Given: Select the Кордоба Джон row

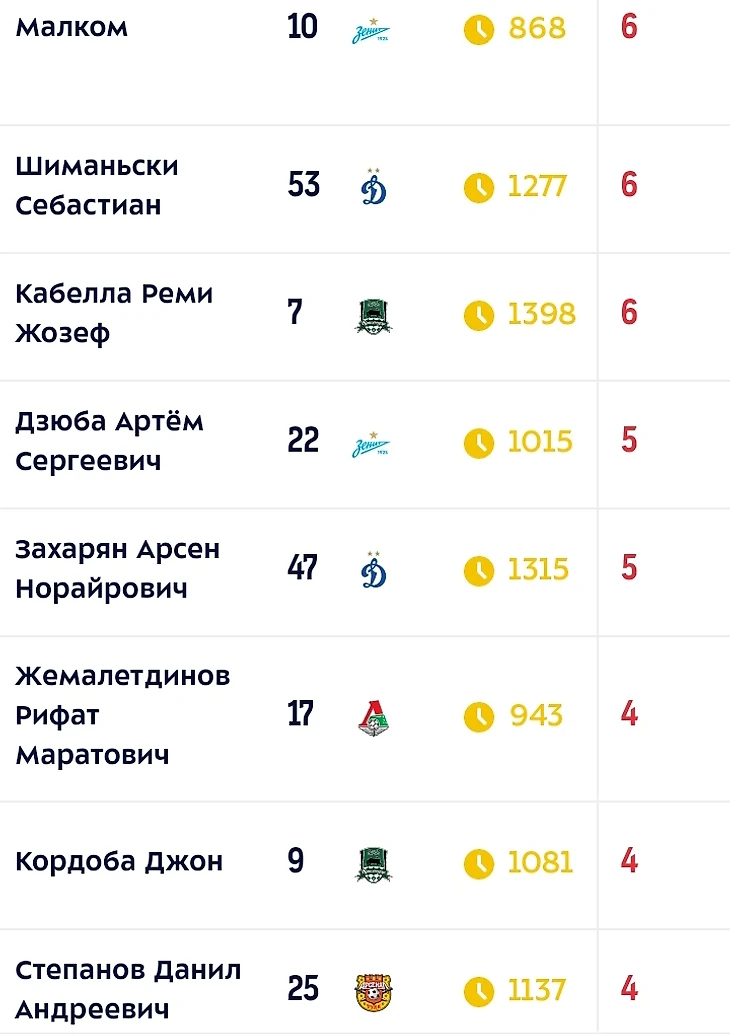Looking at the screenshot, I should pyautogui.click(x=119, y=862).
